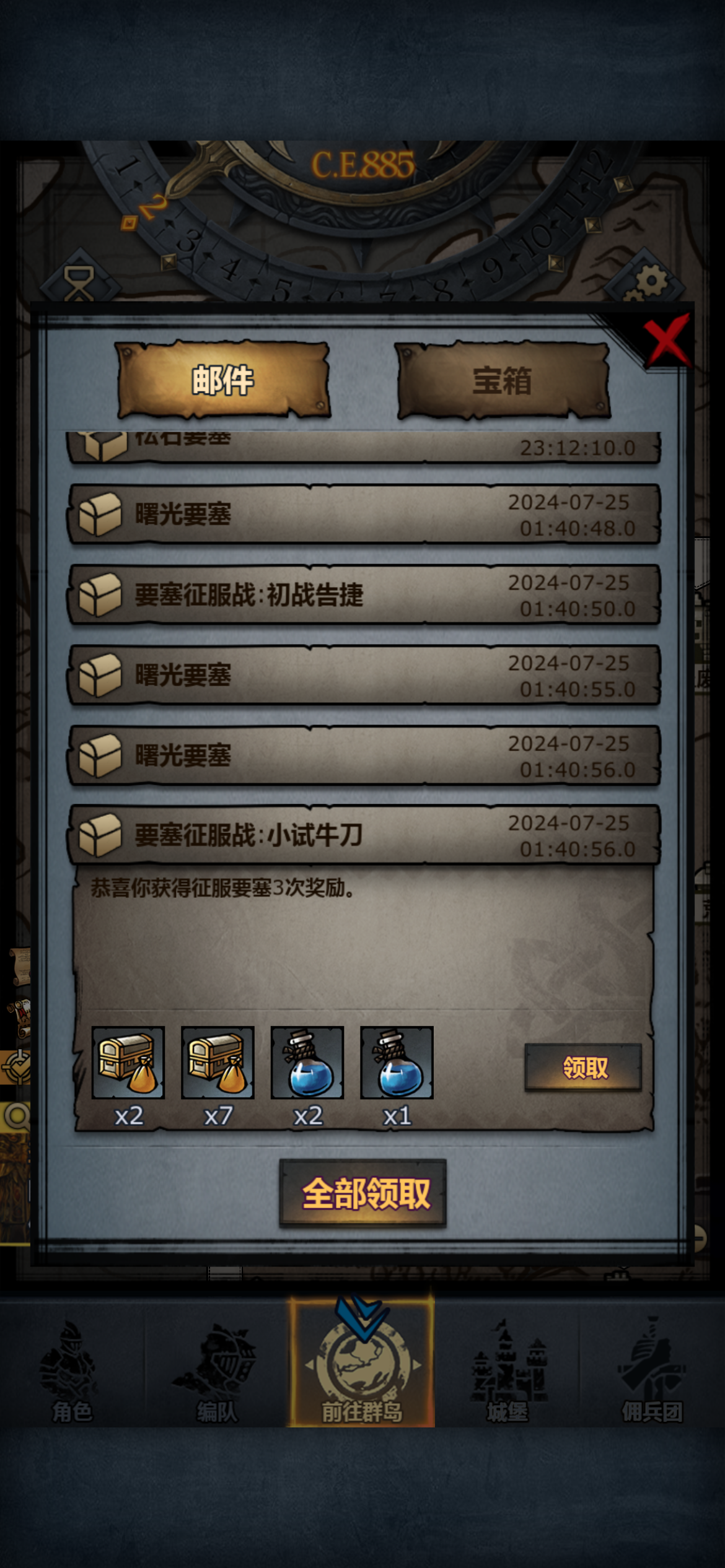Screen dimensions: 725x1568
Task: Click the treasure chest x2 reward icon
Action: 128,1064
